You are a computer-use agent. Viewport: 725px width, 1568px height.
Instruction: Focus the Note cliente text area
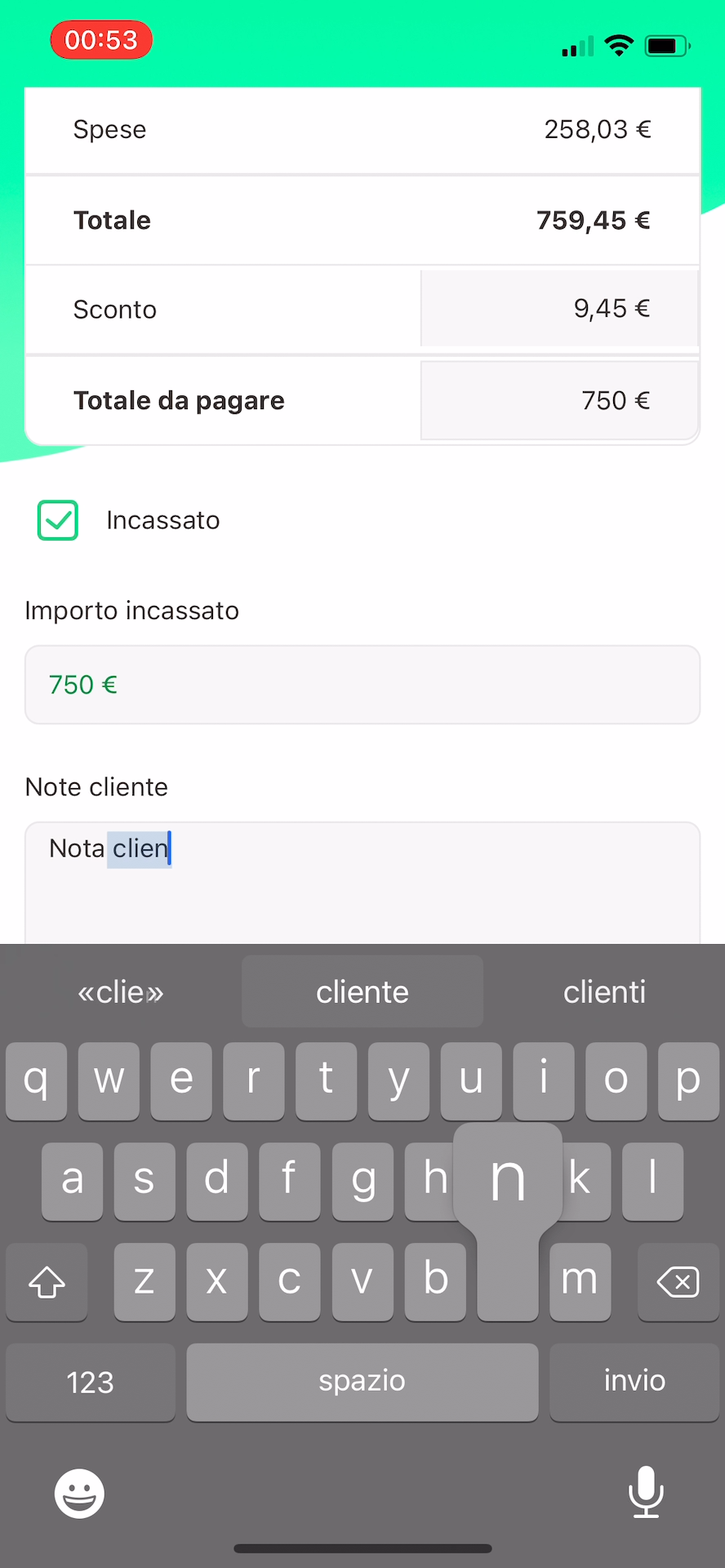362,884
